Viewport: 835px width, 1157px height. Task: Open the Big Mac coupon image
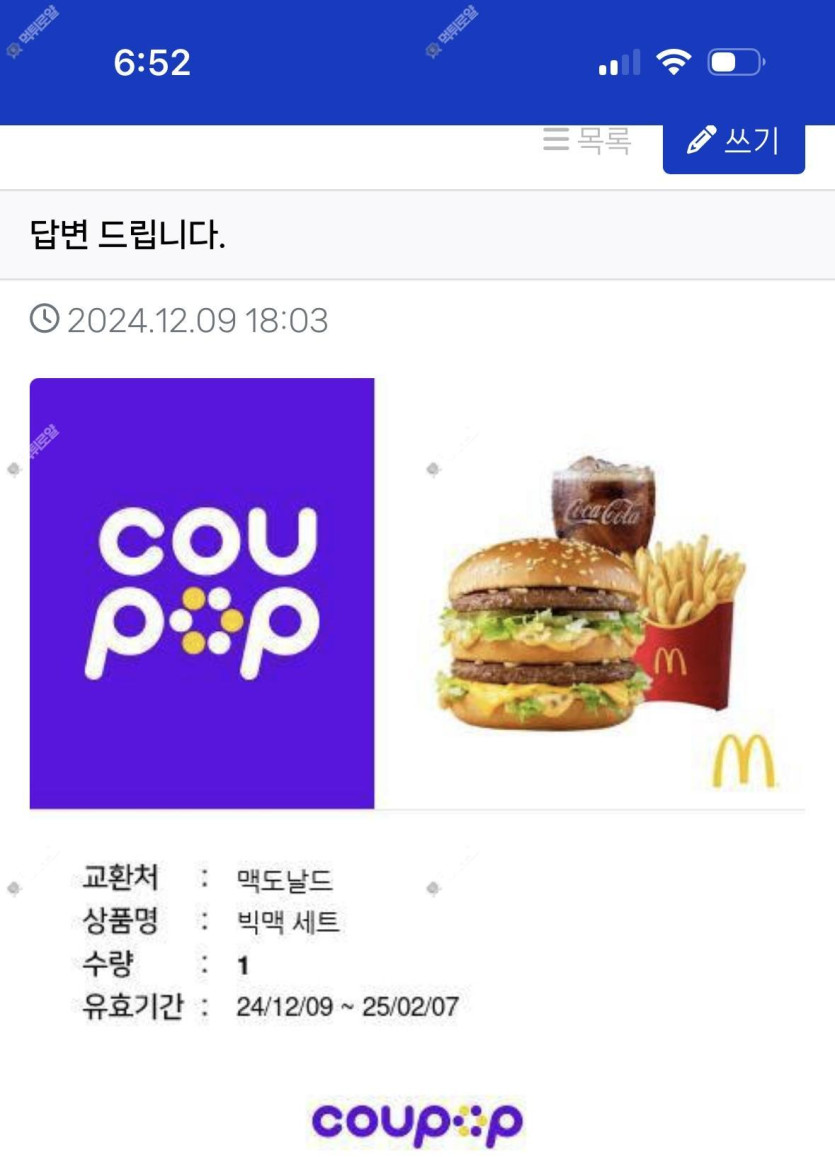[x=416, y=593]
